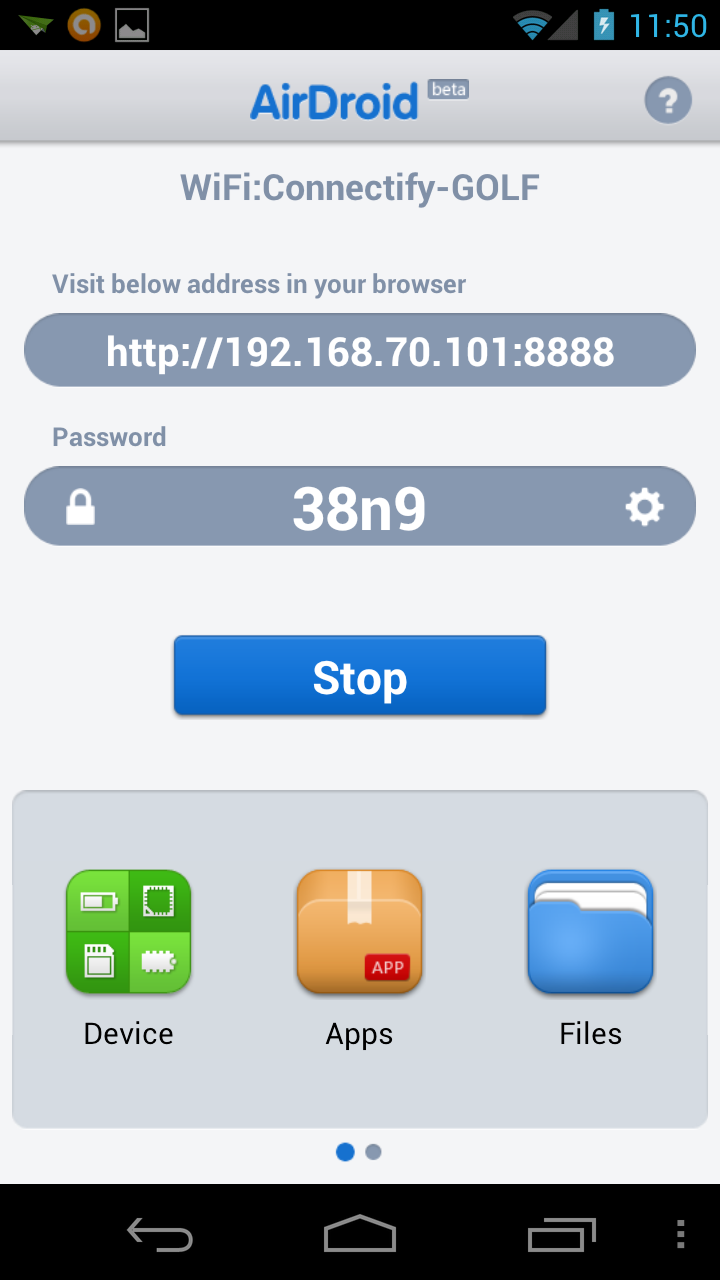Screen dimensions: 720x1280
Task: Stop the AirDroid service
Action: [x=360, y=676]
